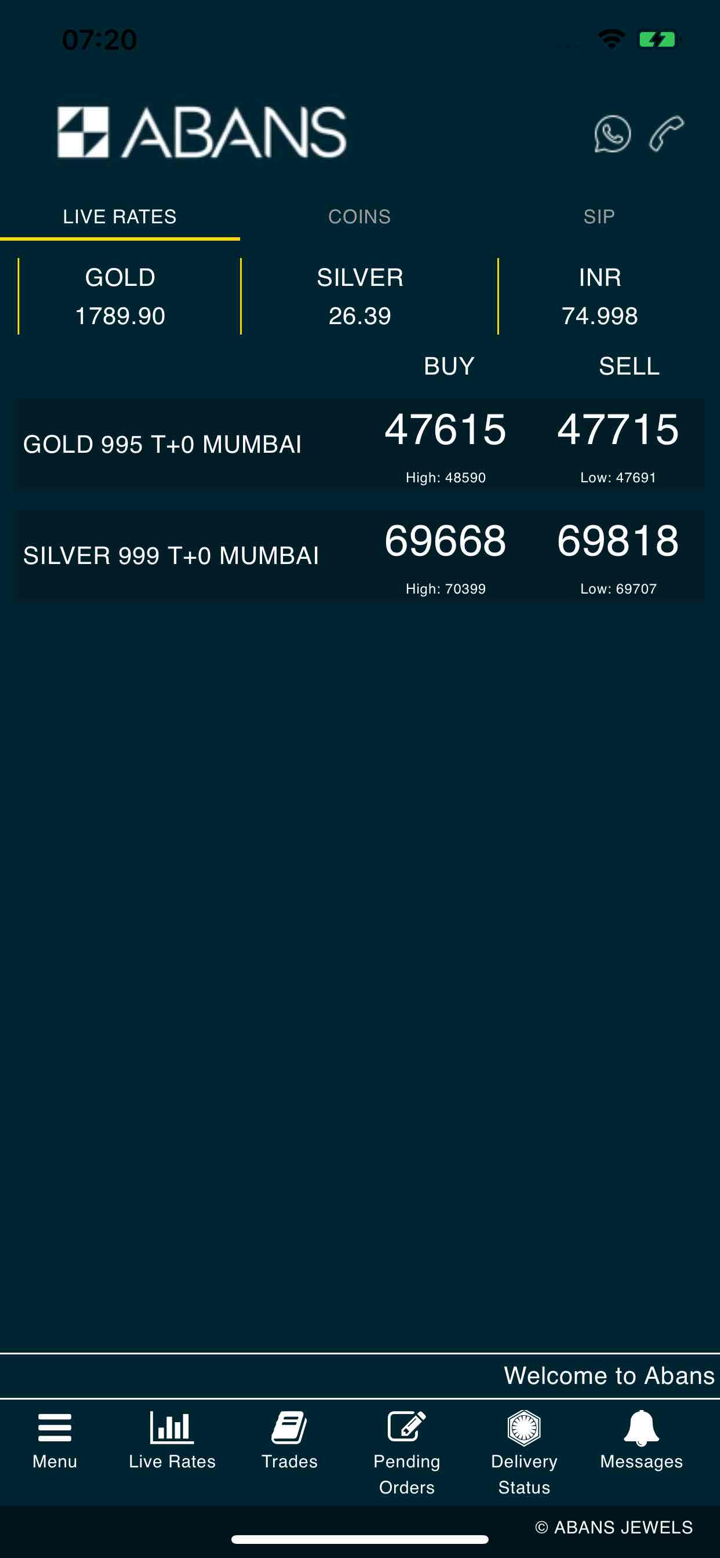Open the Messages bell
The height and width of the screenshot is (1558, 720).
coord(641,1441)
